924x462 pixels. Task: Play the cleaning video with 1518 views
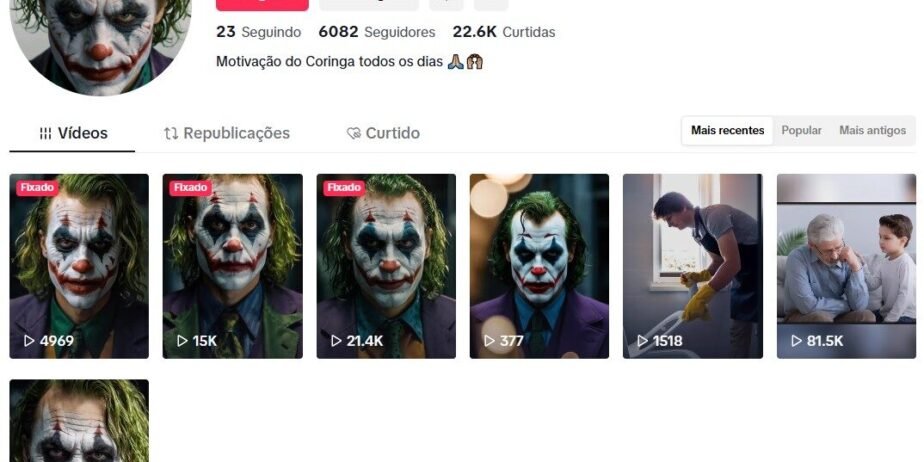(x=692, y=266)
